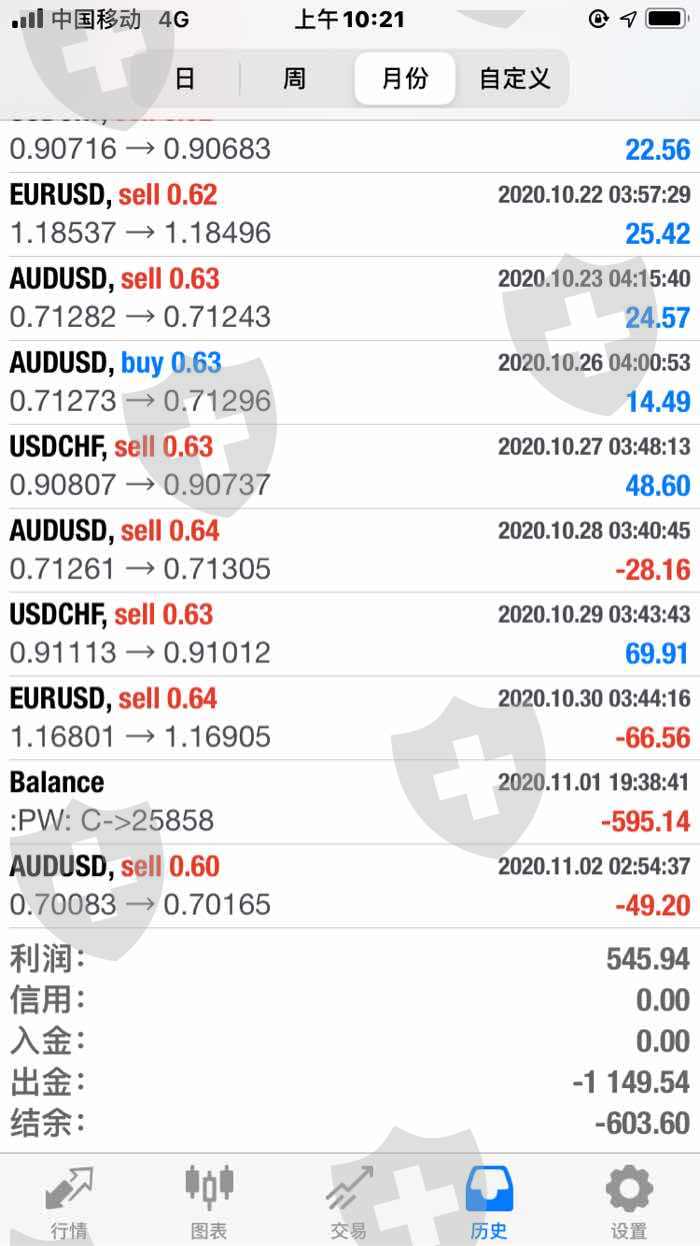The height and width of the screenshot is (1246, 700).
Task: Open the 交易 trade tab
Action: pos(349,1200)
